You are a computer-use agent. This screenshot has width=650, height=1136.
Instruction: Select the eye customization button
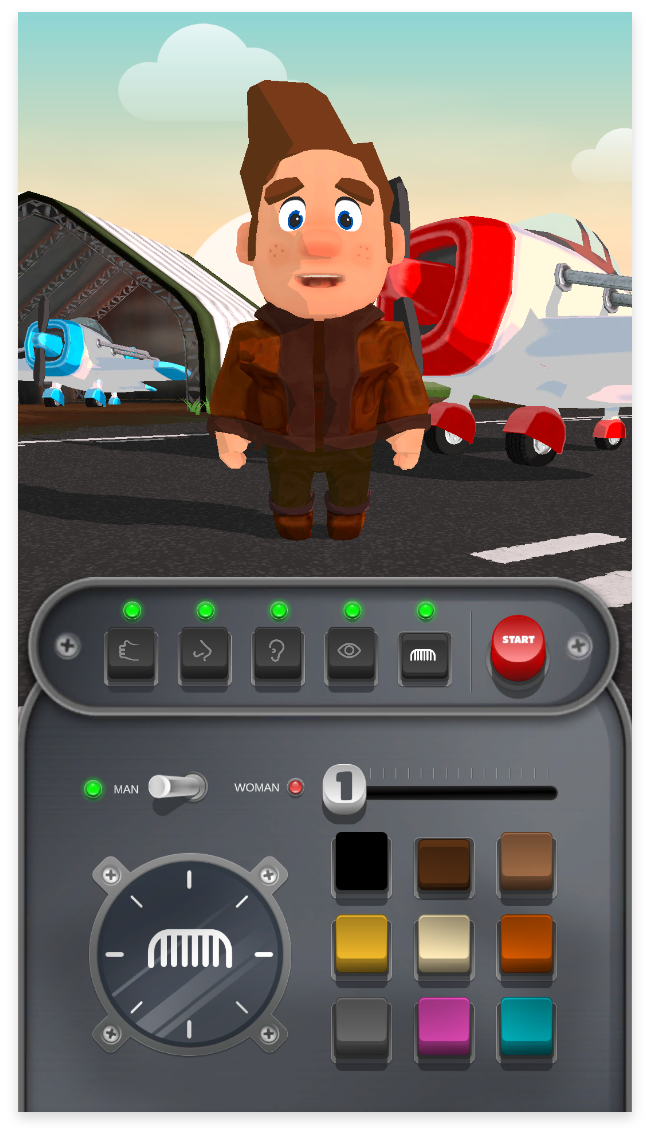[351, 654]
